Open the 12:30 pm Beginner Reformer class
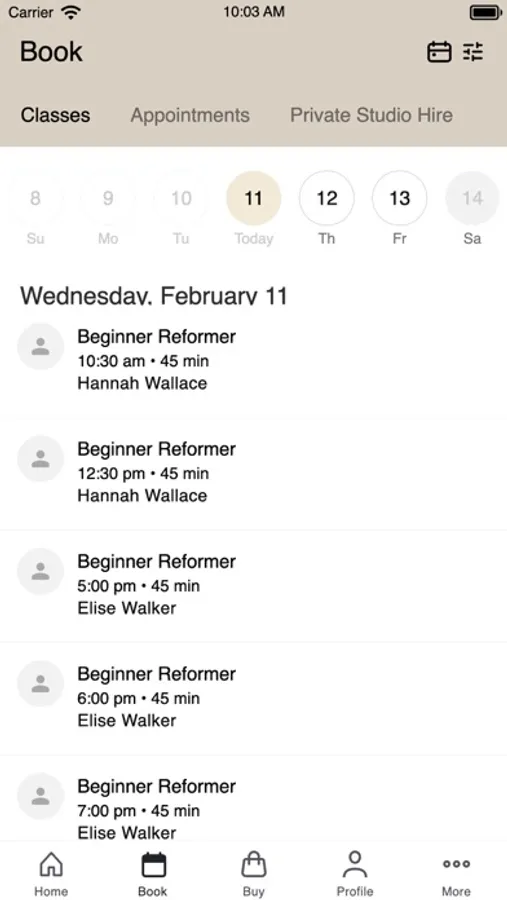The height and width of the screenshot is (900, 507). pos(253,472)
